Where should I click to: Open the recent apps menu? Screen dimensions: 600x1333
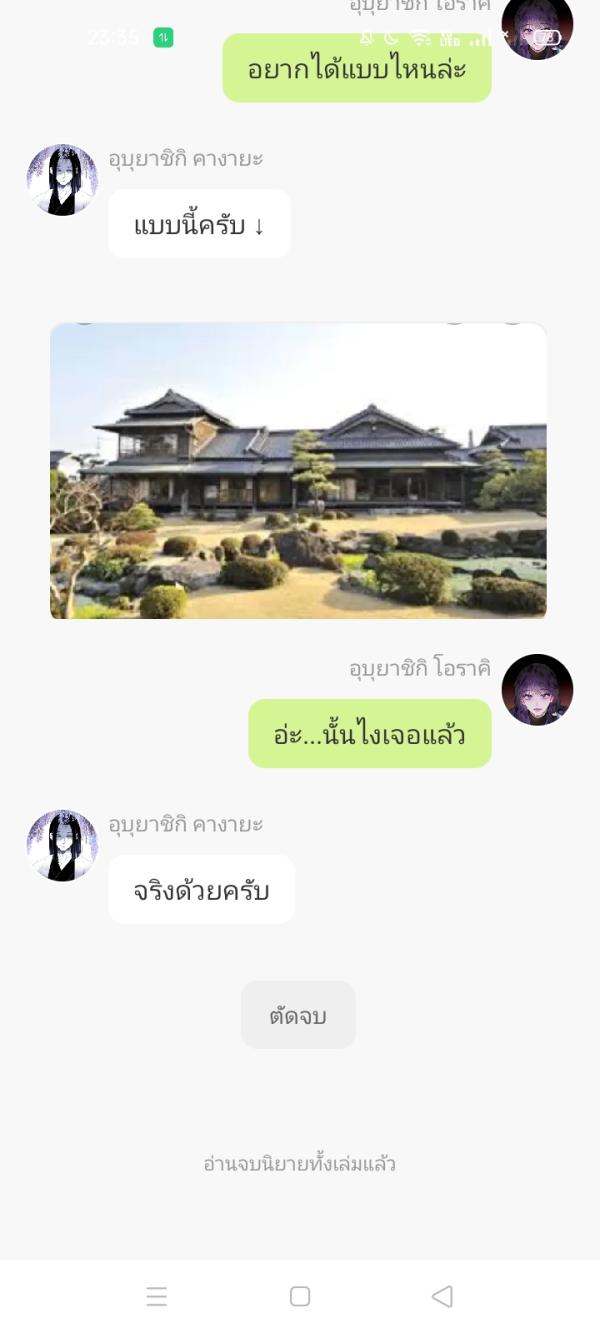click(x=157, y=1296)
